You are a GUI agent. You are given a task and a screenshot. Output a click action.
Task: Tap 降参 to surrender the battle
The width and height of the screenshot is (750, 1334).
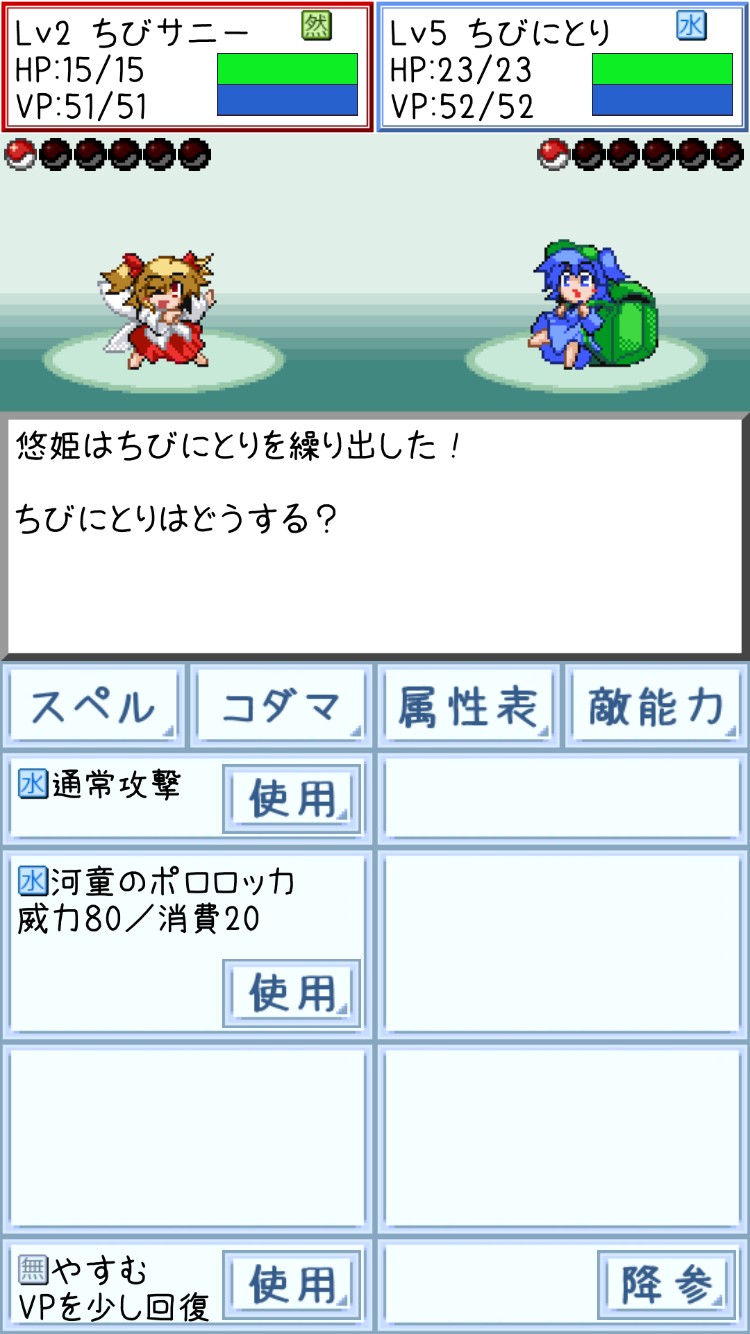point(666,1285)
